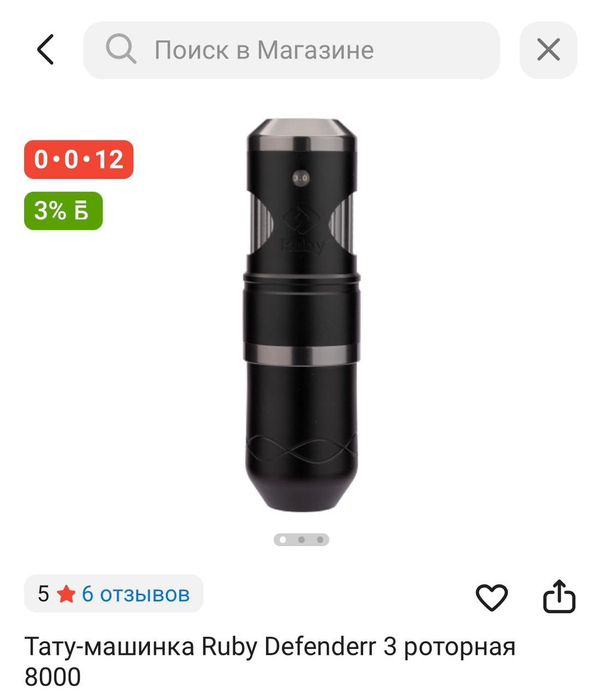This screenshot has height=699, width=603.
Task: Tap the green 3% bonus badge
Action: 63,210
